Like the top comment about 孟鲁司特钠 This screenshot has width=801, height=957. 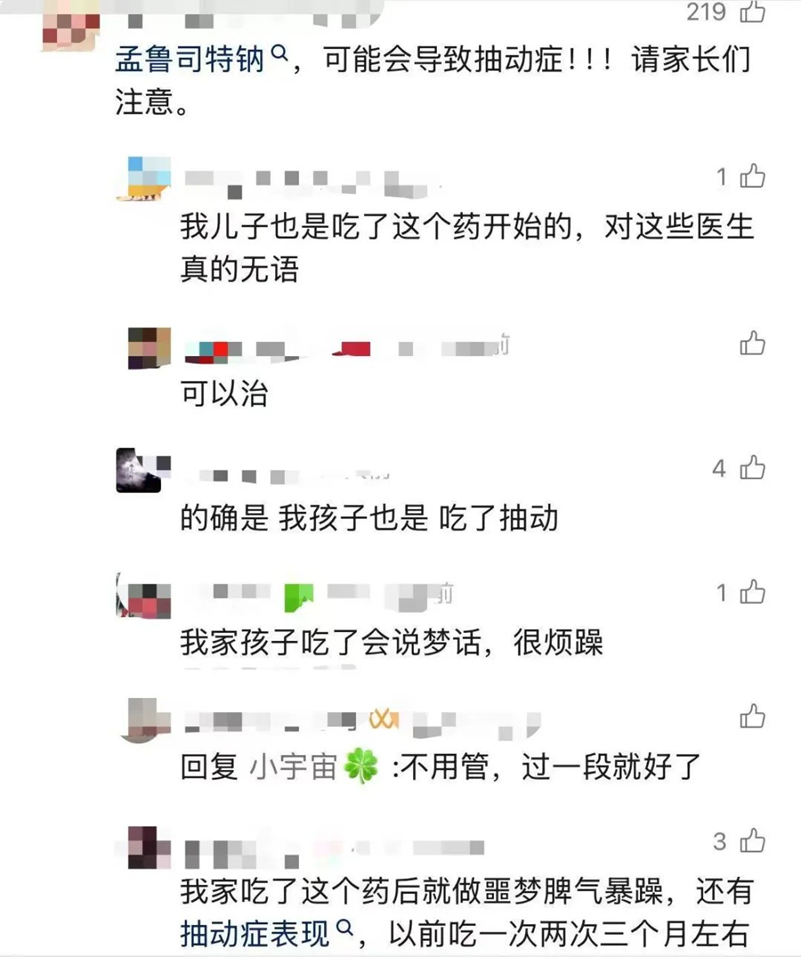752,12
